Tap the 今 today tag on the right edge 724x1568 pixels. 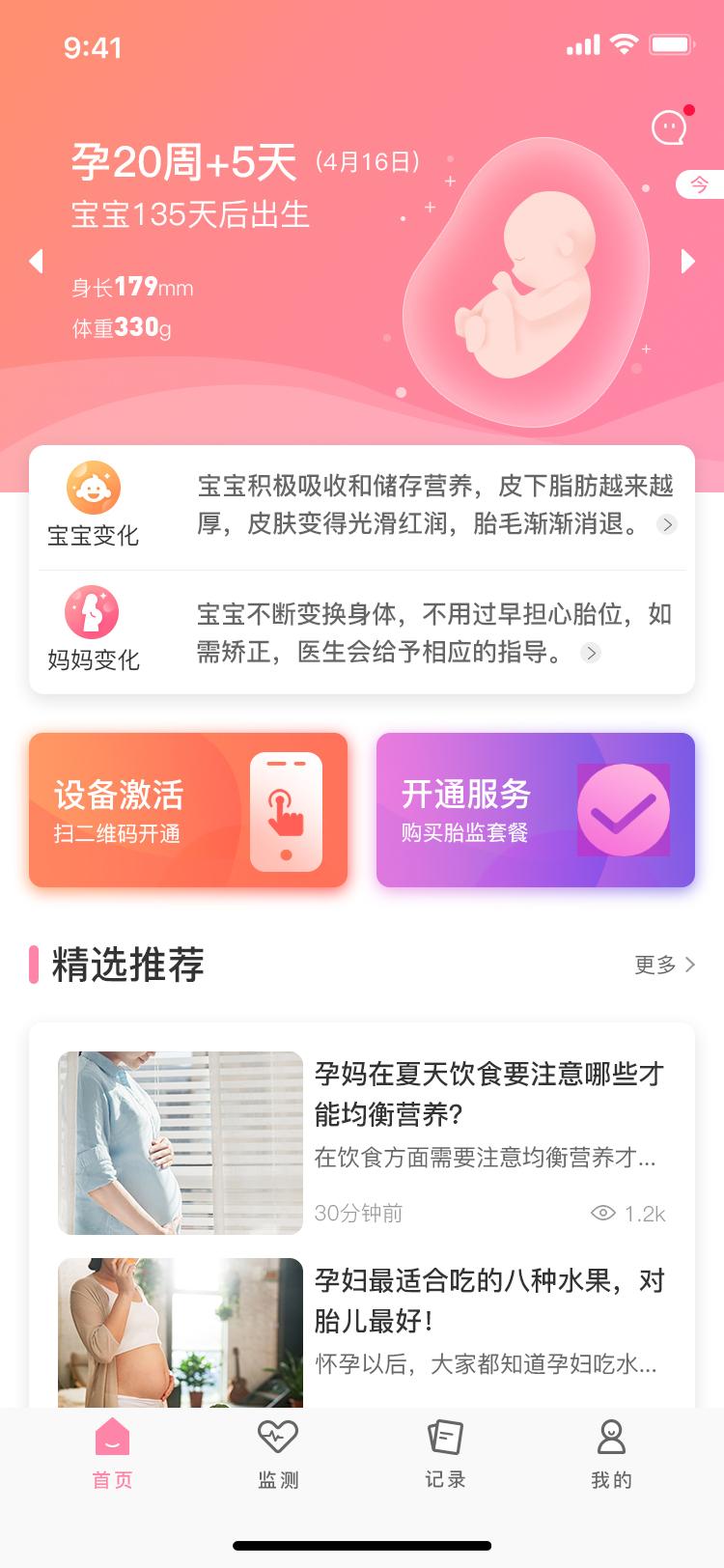point(698,185)
